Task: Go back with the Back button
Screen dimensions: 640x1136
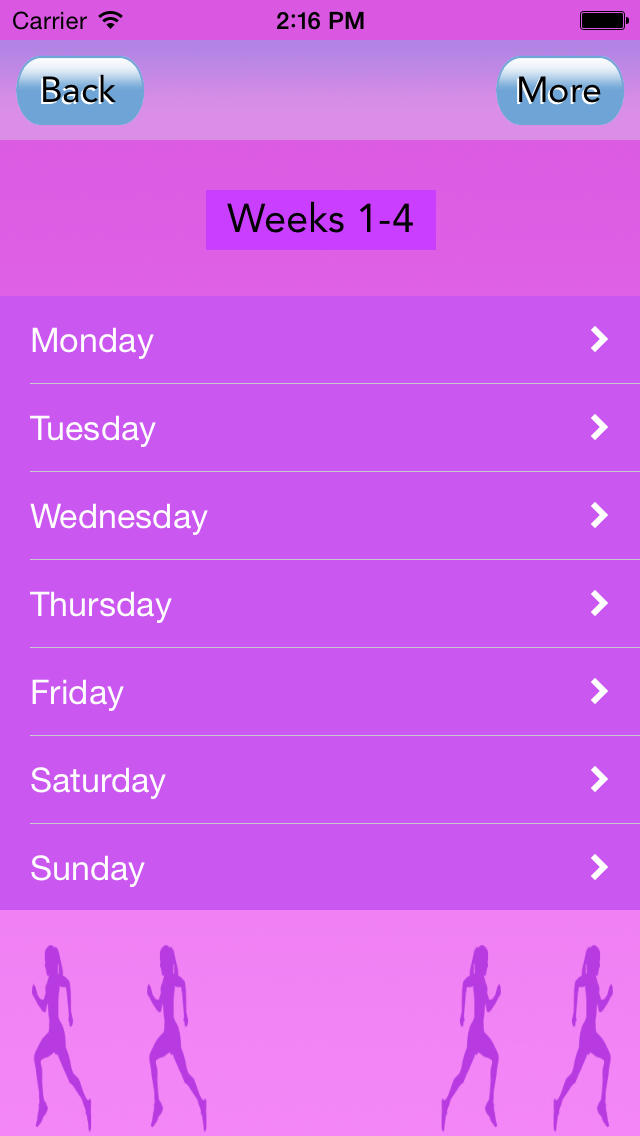Action: pyautogui.click(x=80, y=91)
